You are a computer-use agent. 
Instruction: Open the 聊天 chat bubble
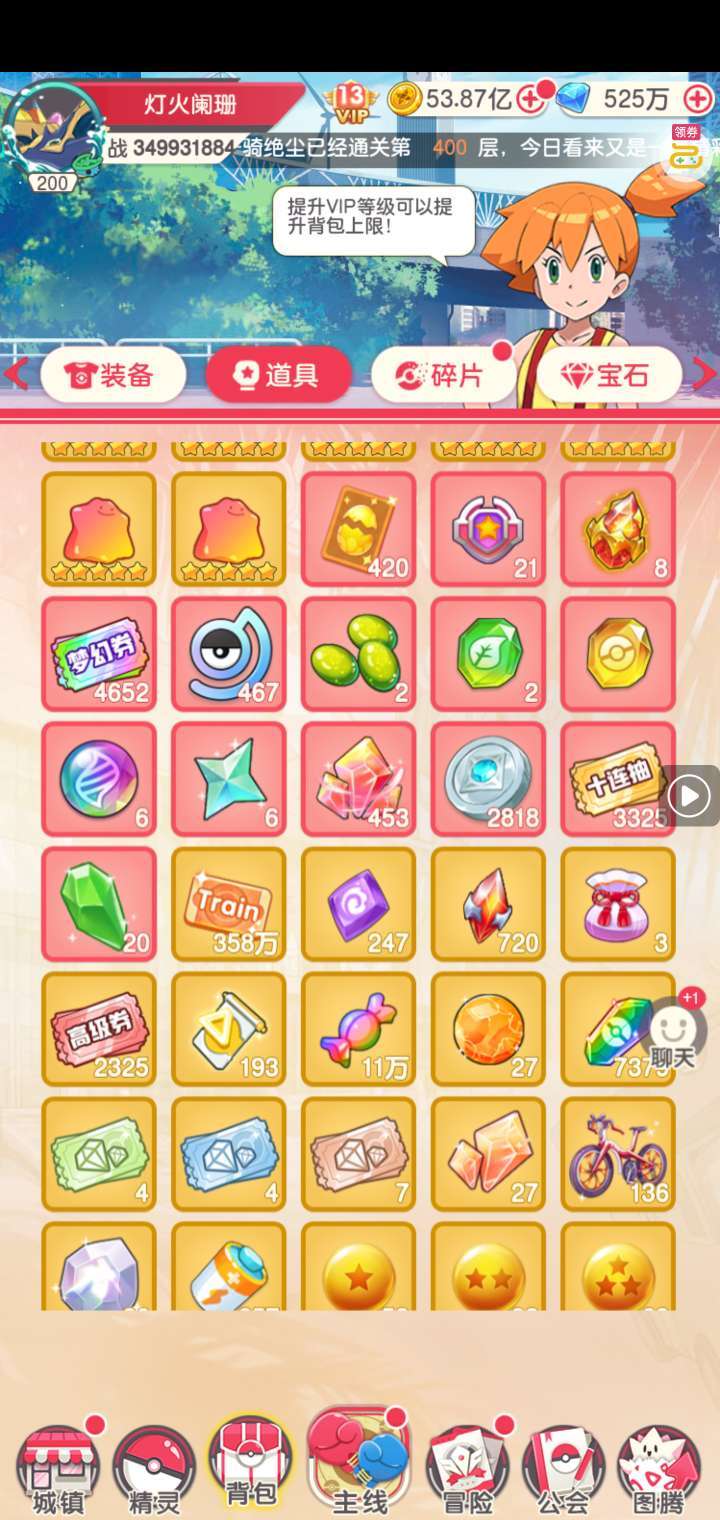point(673,1030)
